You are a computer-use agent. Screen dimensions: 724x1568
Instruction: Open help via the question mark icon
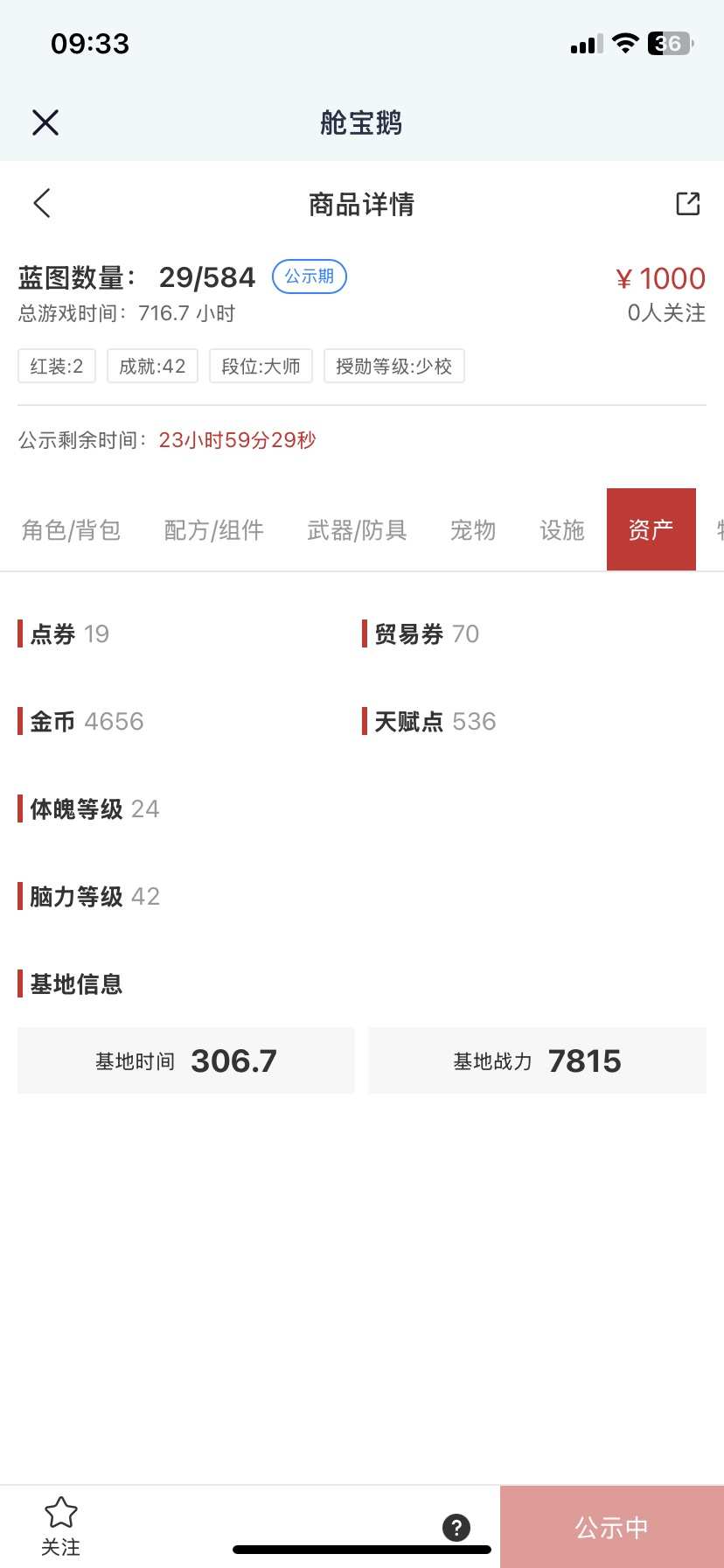coord(456,1528)
